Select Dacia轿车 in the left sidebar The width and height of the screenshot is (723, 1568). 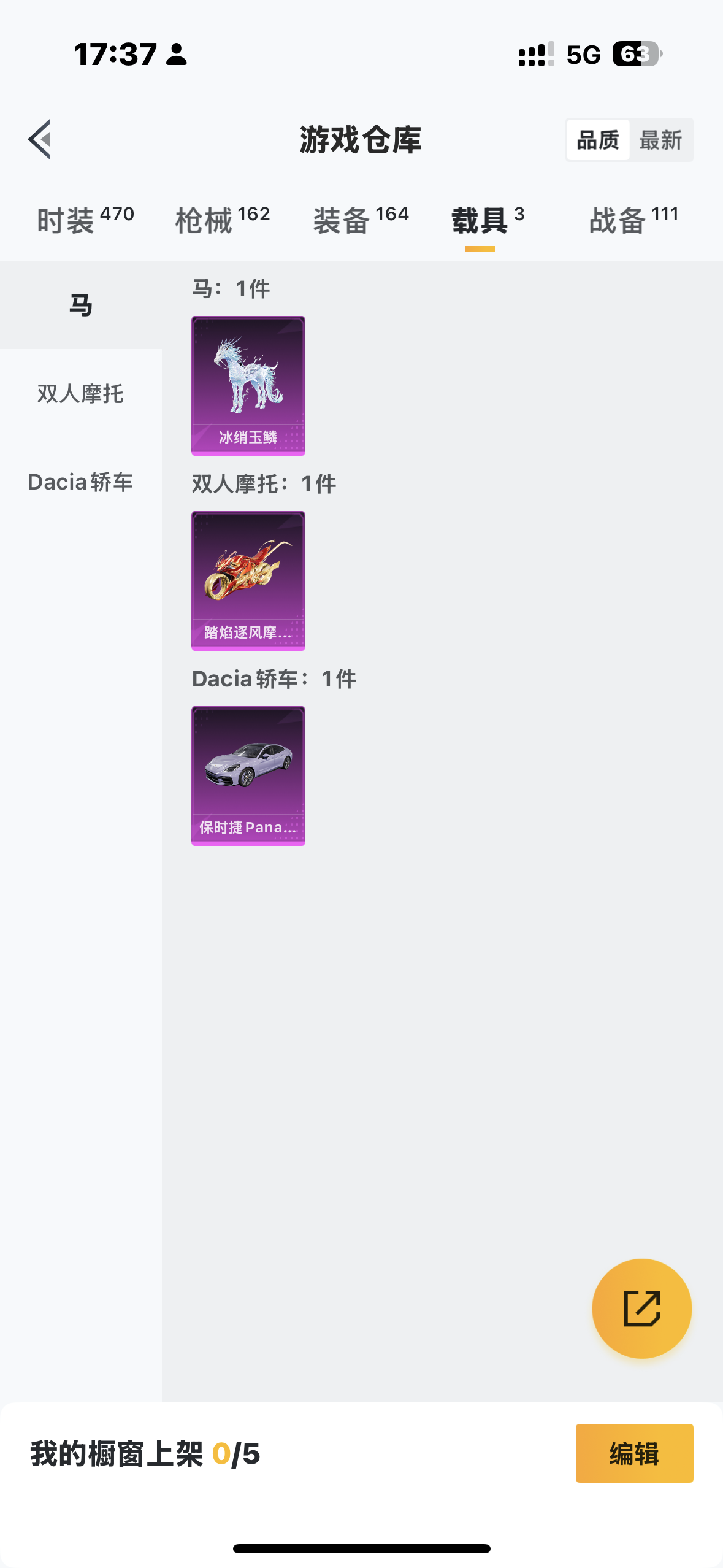tap(81, 483)
